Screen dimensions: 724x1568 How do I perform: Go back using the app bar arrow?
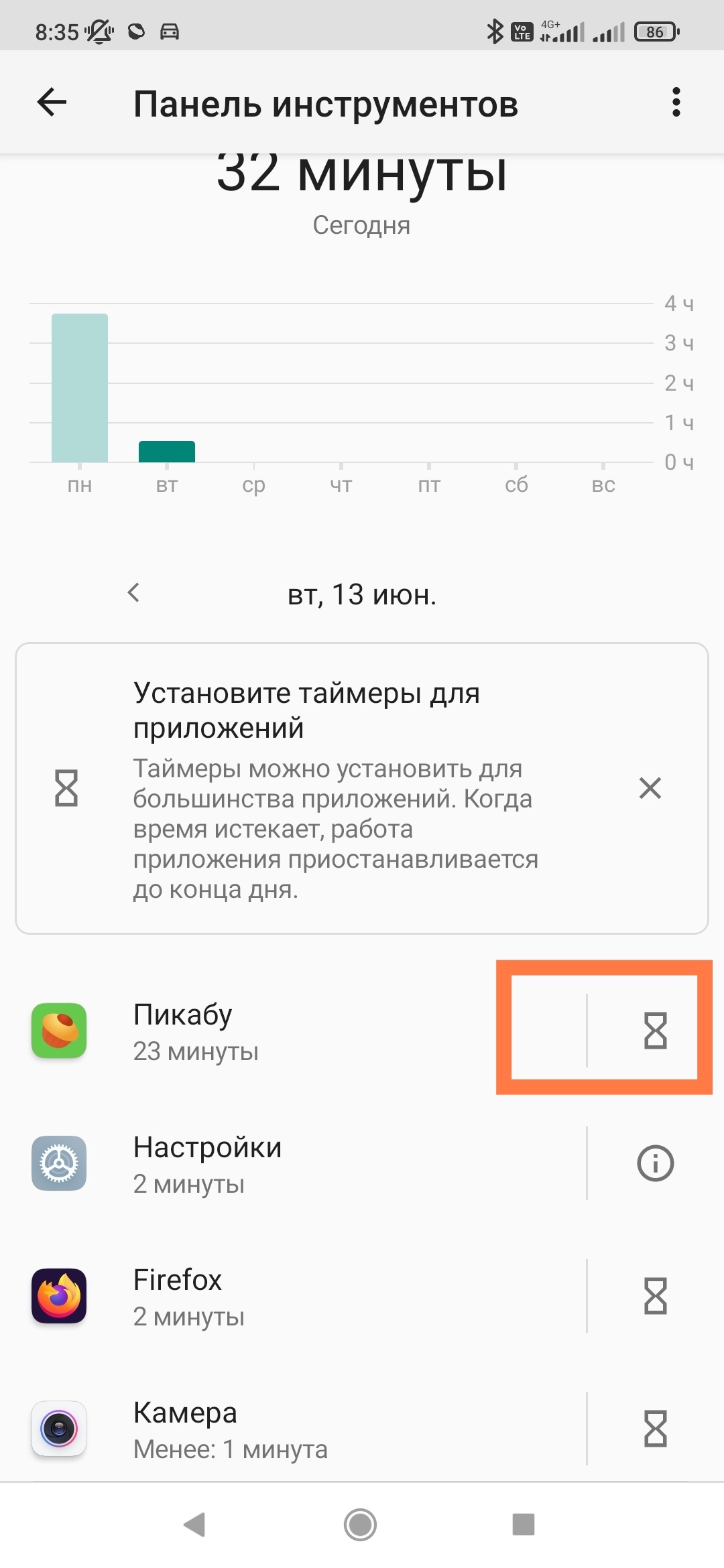[x=52, y=103]
